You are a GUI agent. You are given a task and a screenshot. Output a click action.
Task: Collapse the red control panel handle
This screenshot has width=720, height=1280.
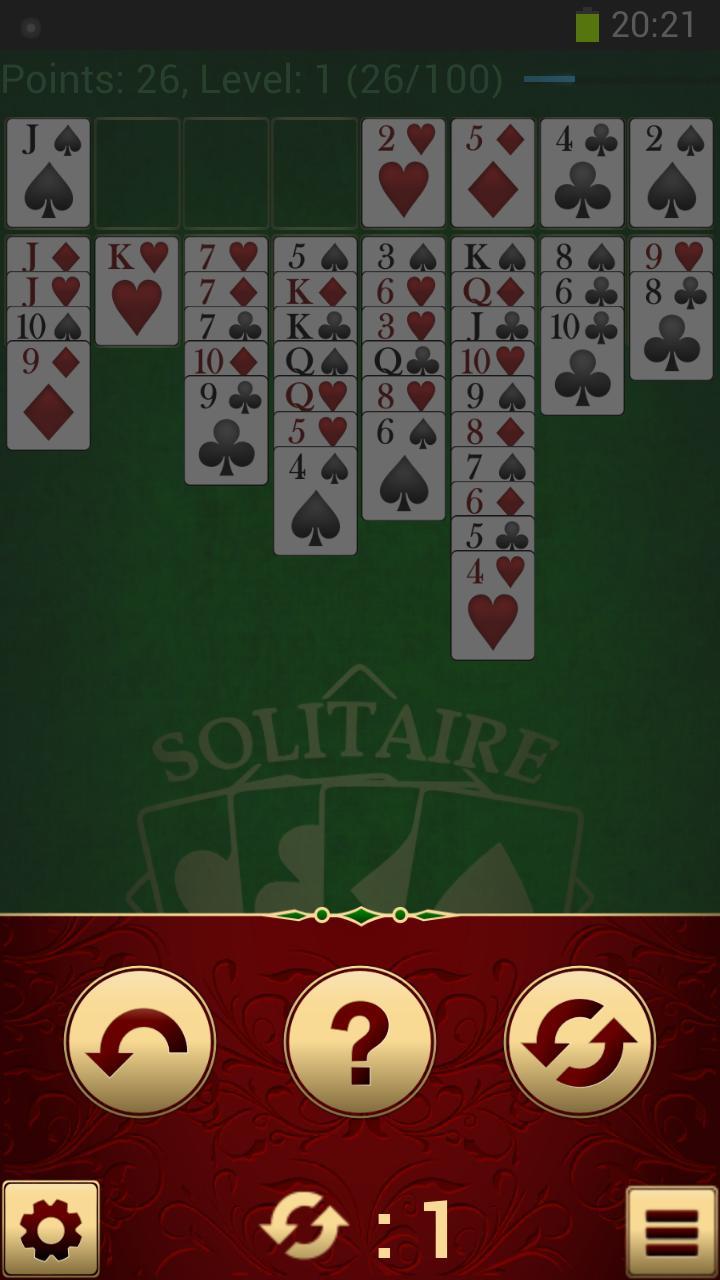point(360,914)
